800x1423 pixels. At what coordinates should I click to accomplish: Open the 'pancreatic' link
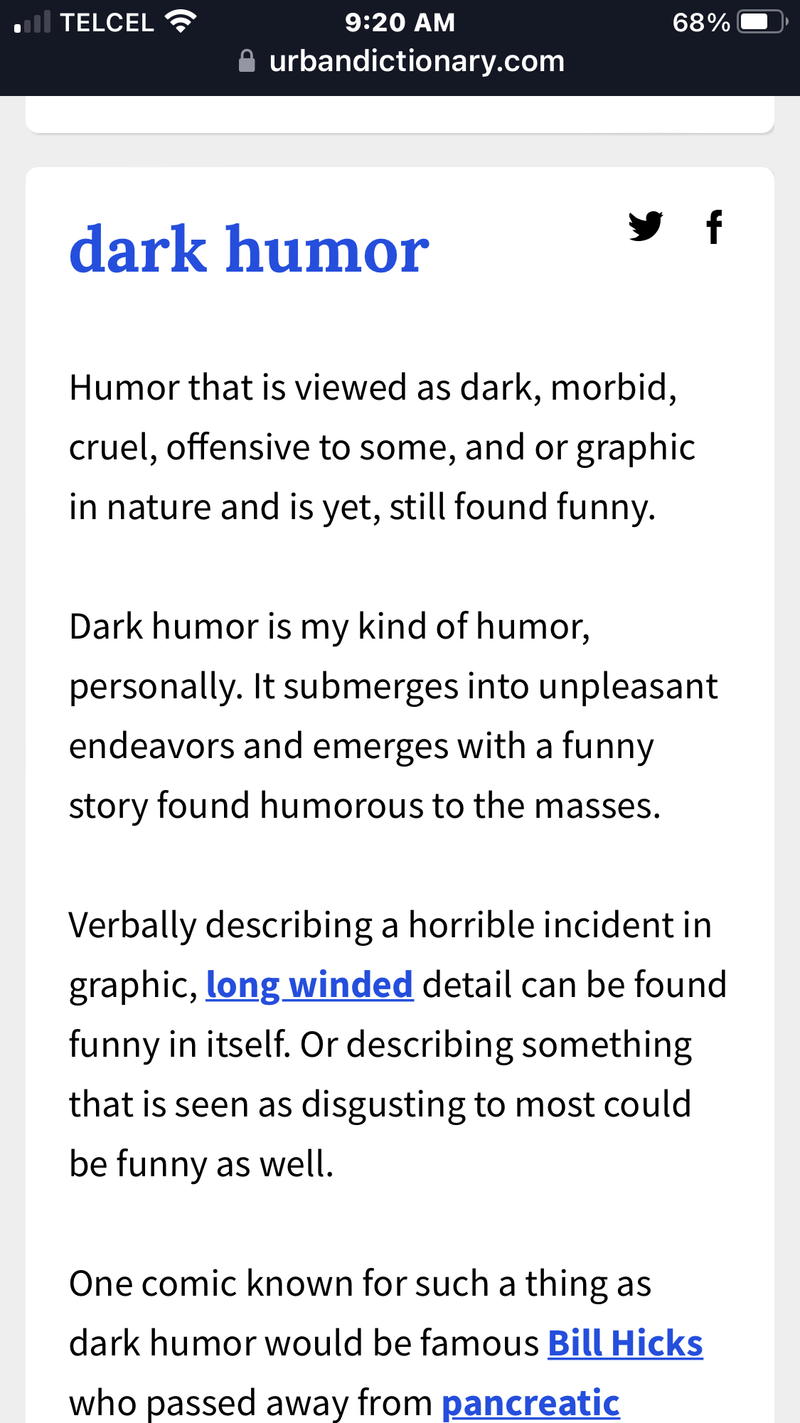click(530, 1402)
